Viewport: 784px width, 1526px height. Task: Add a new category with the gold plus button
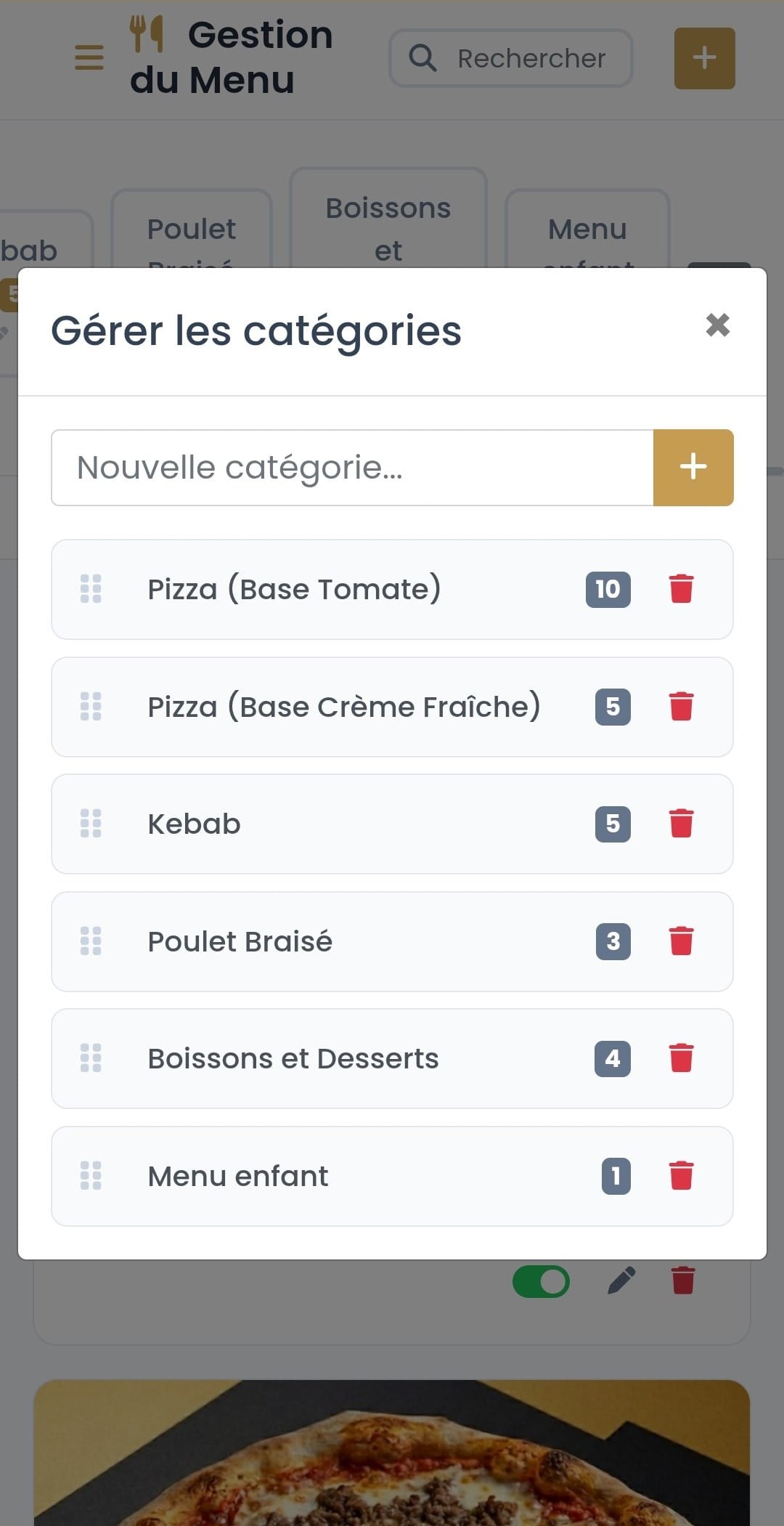pyautogui.click(x=693, y=467)
